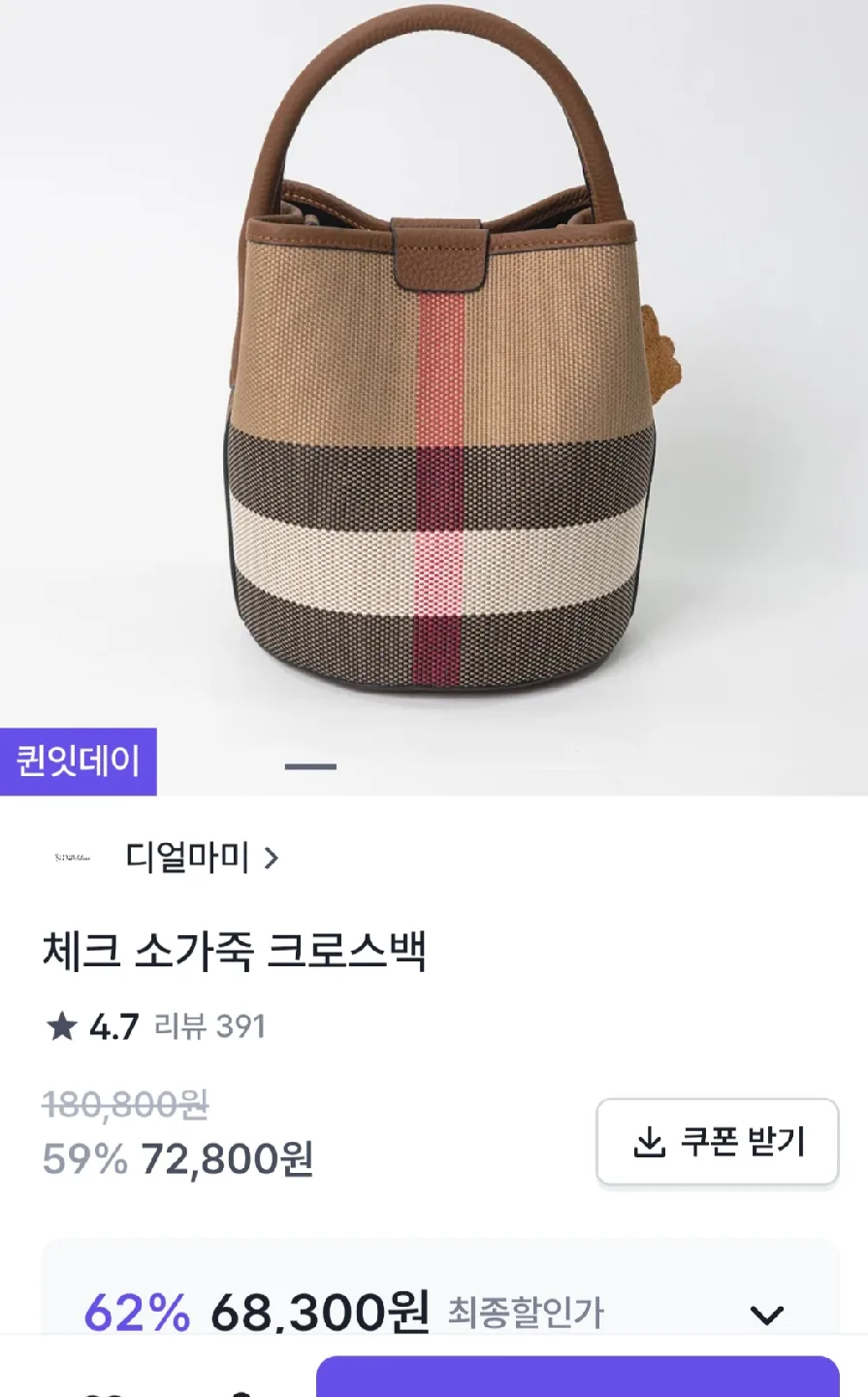This screenshot has height=1397, width=868.
Task: Tap the purple purchase button at bottom
Action: click(x=577, y=1378)
